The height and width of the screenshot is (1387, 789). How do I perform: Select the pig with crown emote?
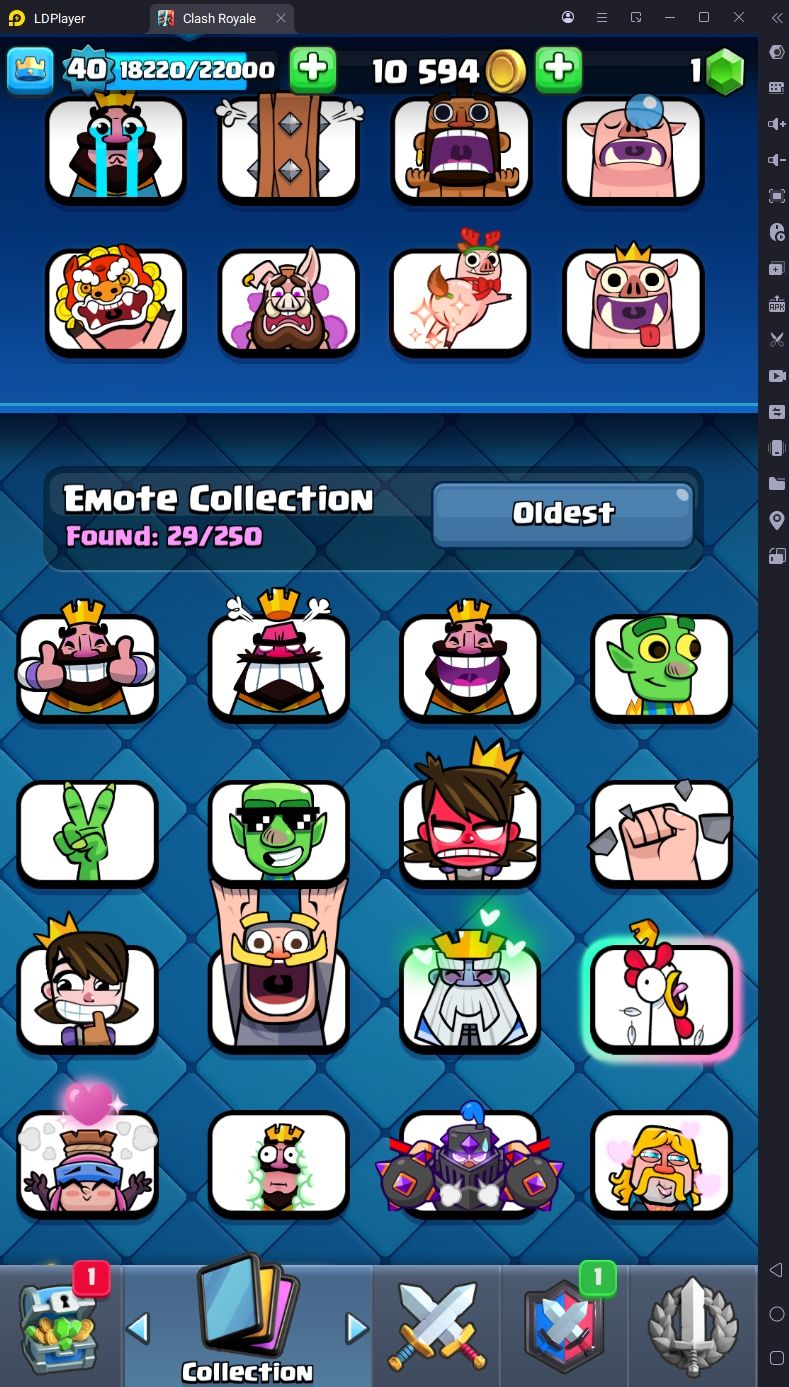(633, 301)
